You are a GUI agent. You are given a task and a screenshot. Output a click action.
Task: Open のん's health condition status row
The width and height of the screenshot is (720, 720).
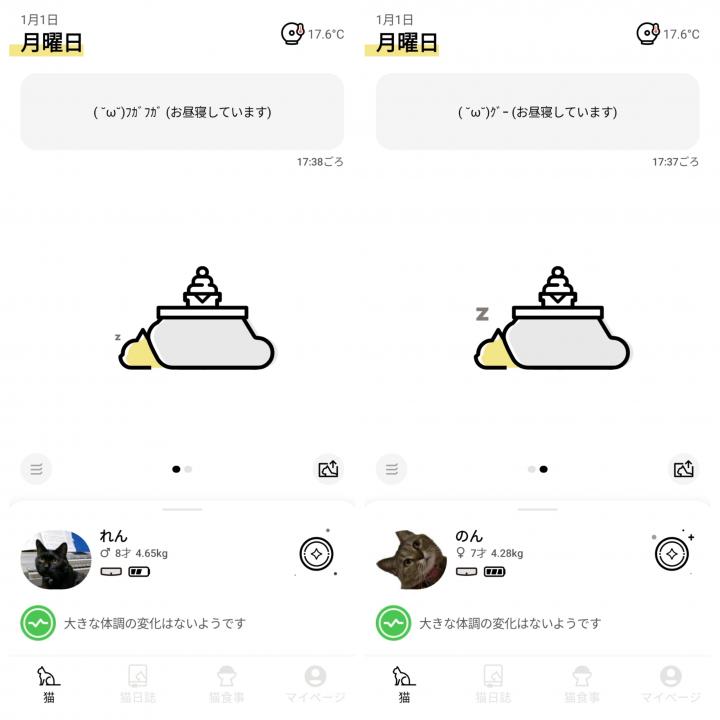coord(536,623)
